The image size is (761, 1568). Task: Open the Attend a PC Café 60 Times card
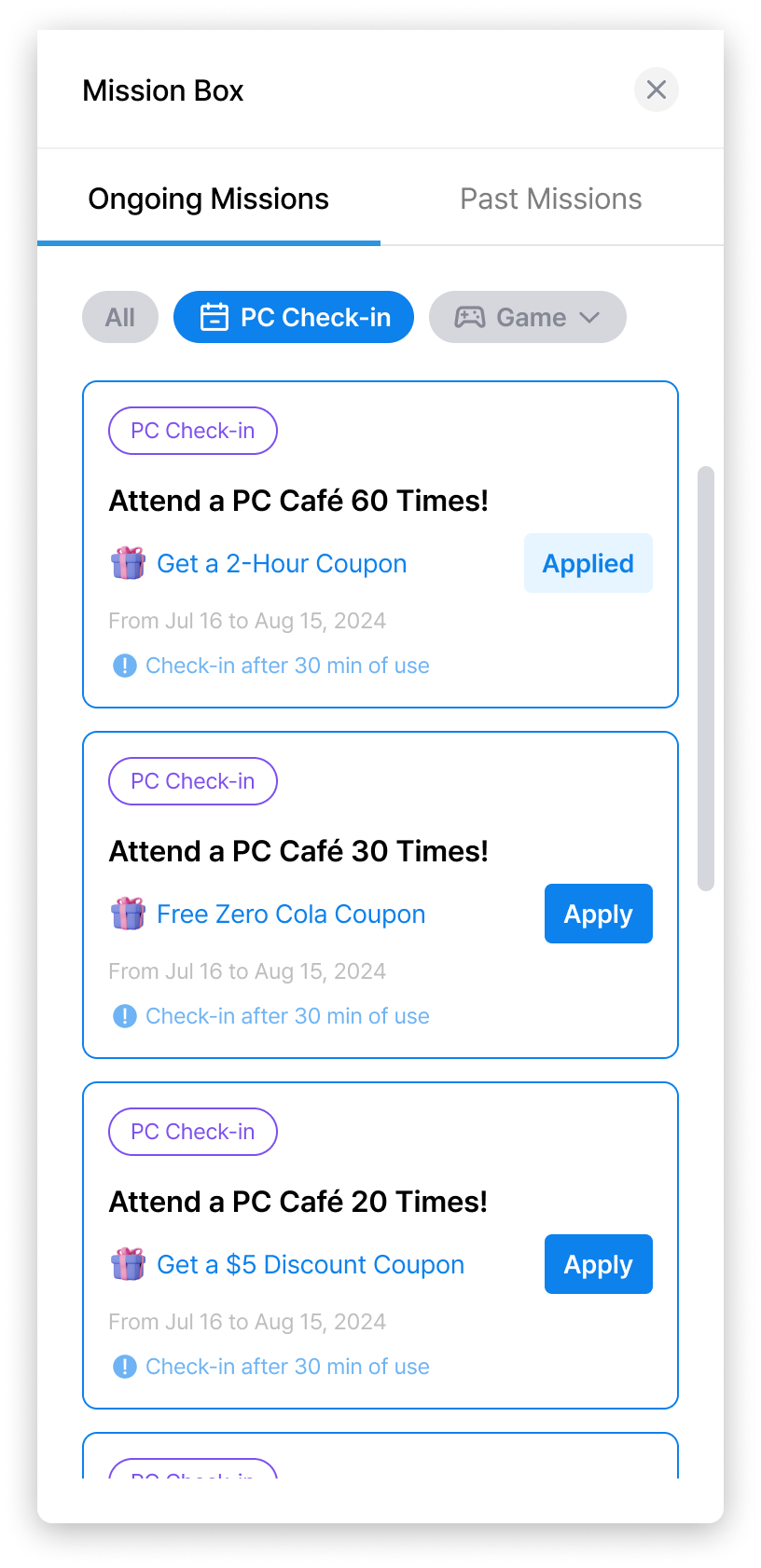click(x=298, y=502)
